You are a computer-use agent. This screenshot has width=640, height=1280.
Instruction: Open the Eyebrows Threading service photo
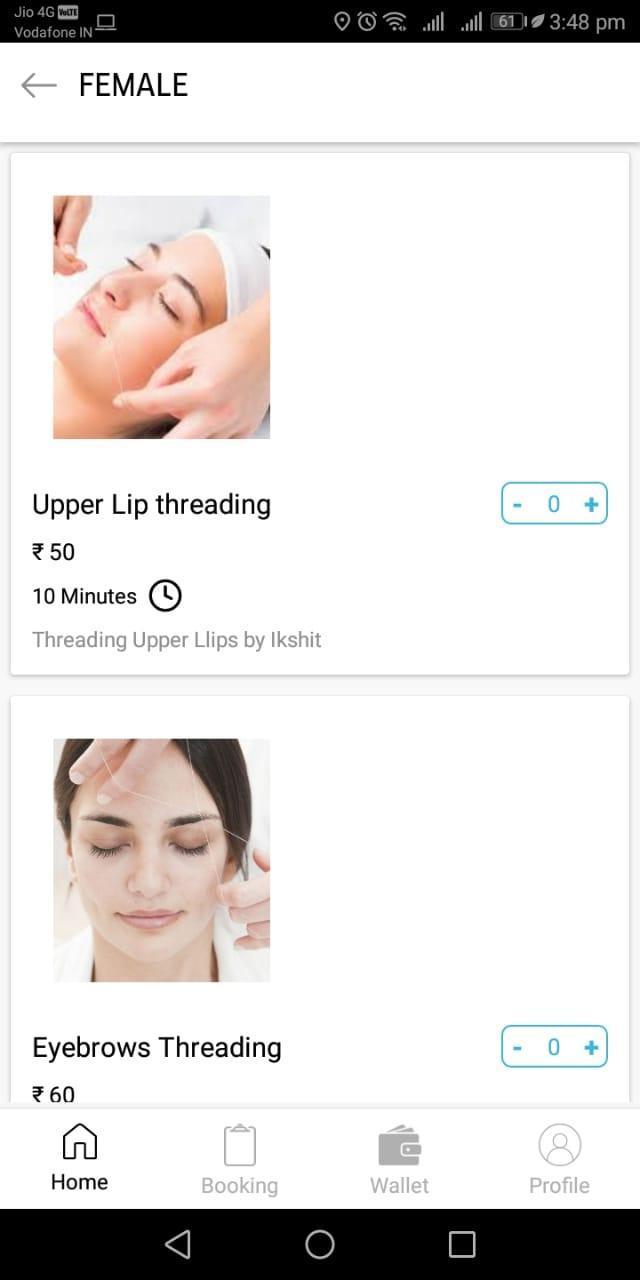[x=161, y=860]
